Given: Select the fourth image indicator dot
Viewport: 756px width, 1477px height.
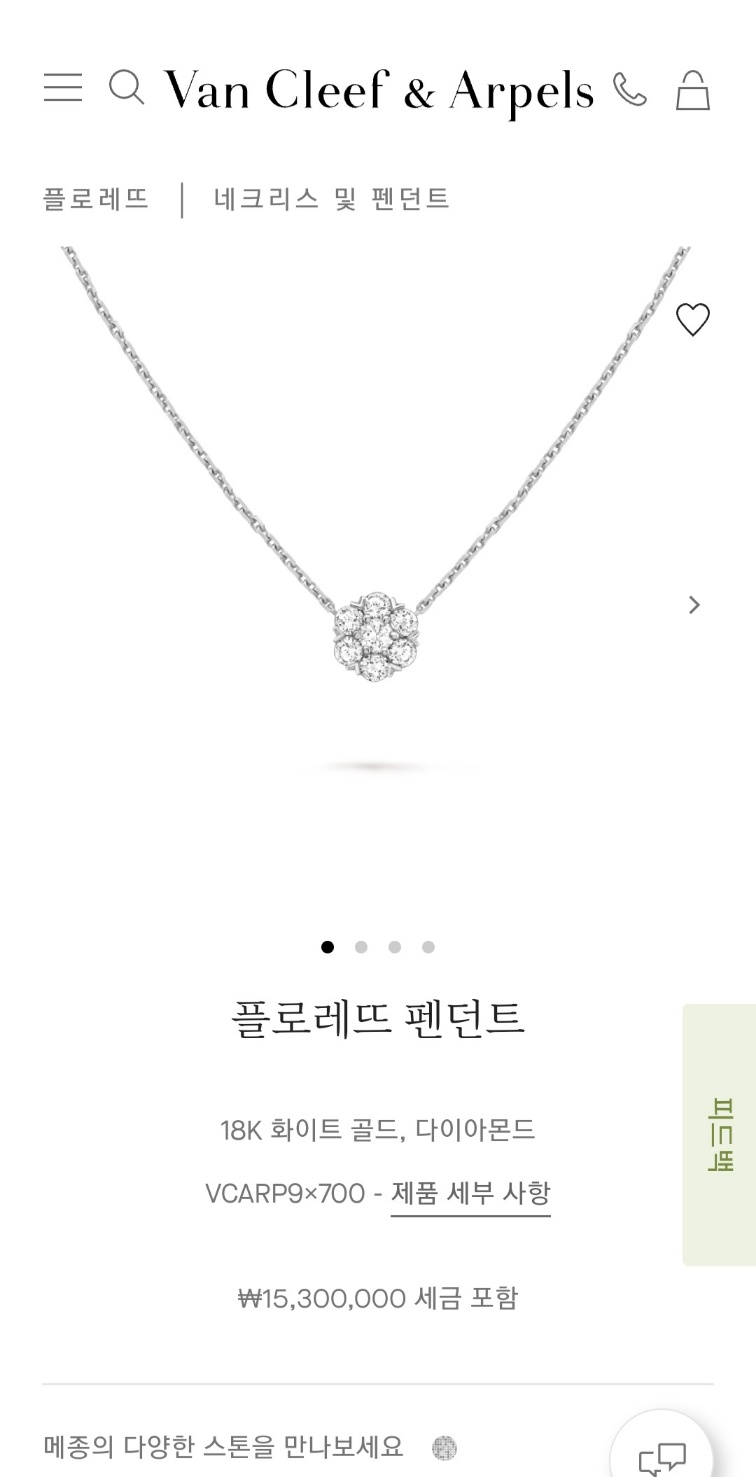Looking at the screenshot, I should (x=428, y=947).
